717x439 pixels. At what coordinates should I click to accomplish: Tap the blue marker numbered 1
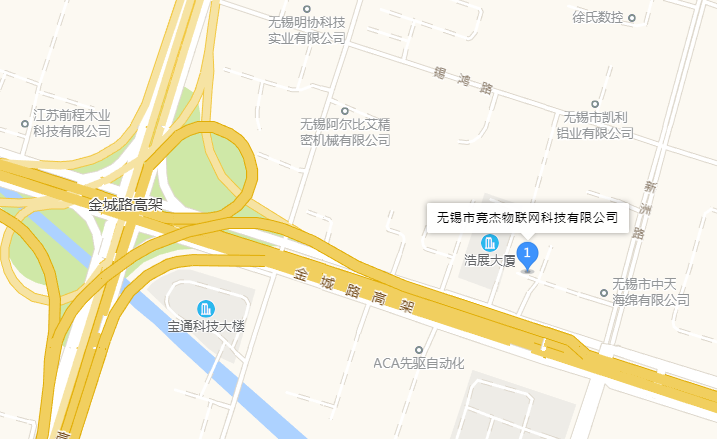tap(527, 254)
